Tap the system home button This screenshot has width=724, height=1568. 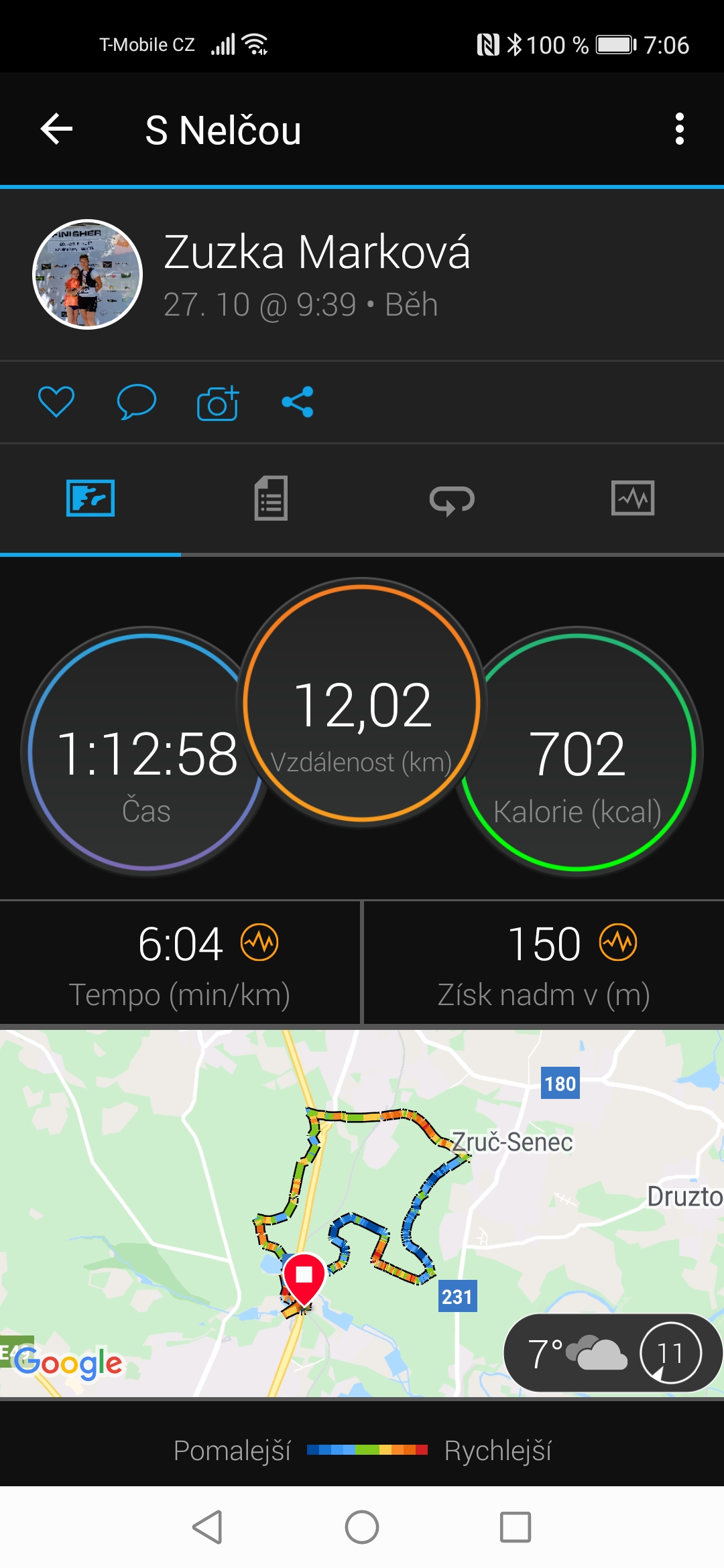click(362, 1527)
